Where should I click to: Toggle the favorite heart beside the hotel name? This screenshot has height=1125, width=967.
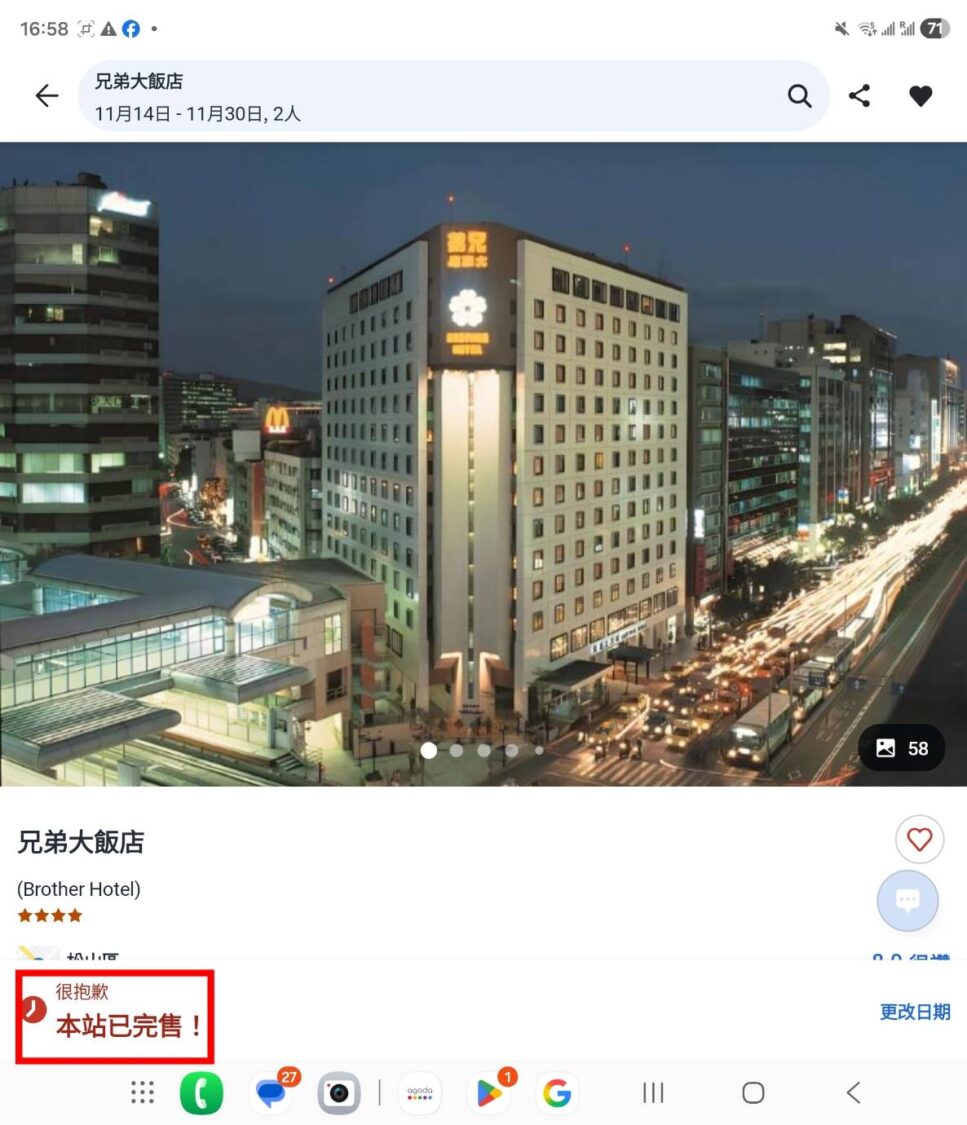pyautogui.click(x=918, y=839)
